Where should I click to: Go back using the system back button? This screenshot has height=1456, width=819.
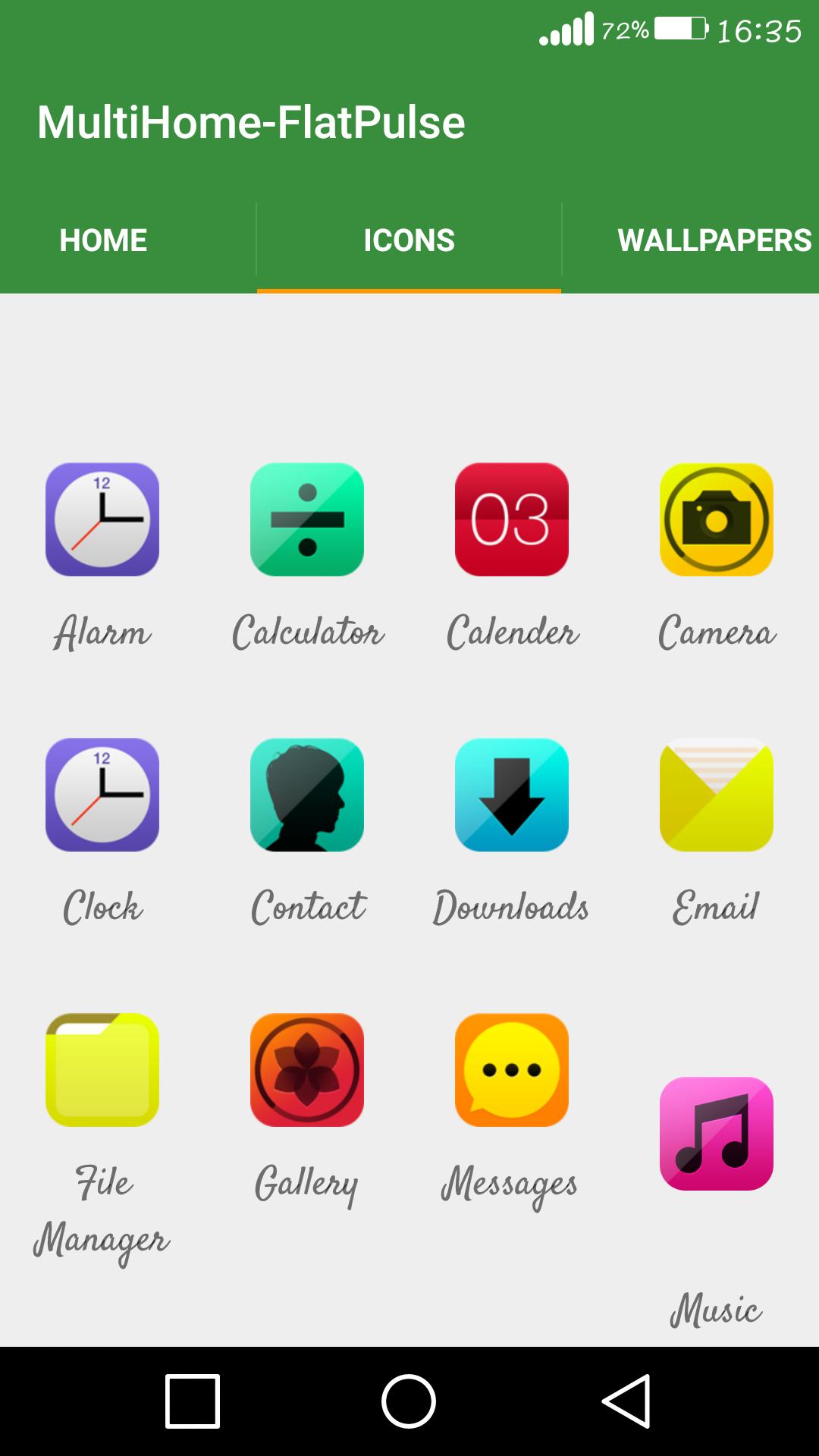pyautogui.click(x=626, y=1401)
